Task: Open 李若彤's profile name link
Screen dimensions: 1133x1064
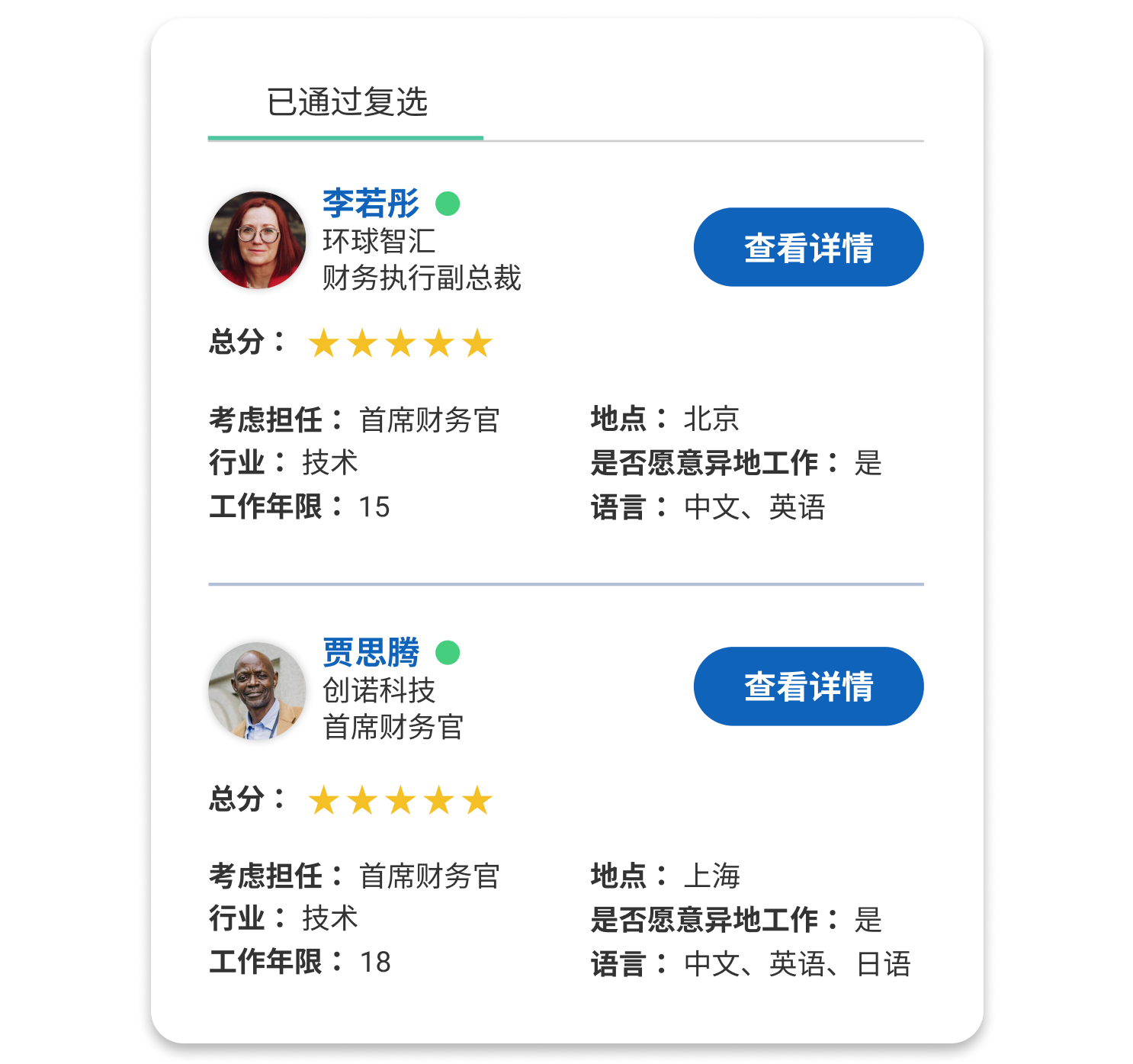Action: coord(371,203)
